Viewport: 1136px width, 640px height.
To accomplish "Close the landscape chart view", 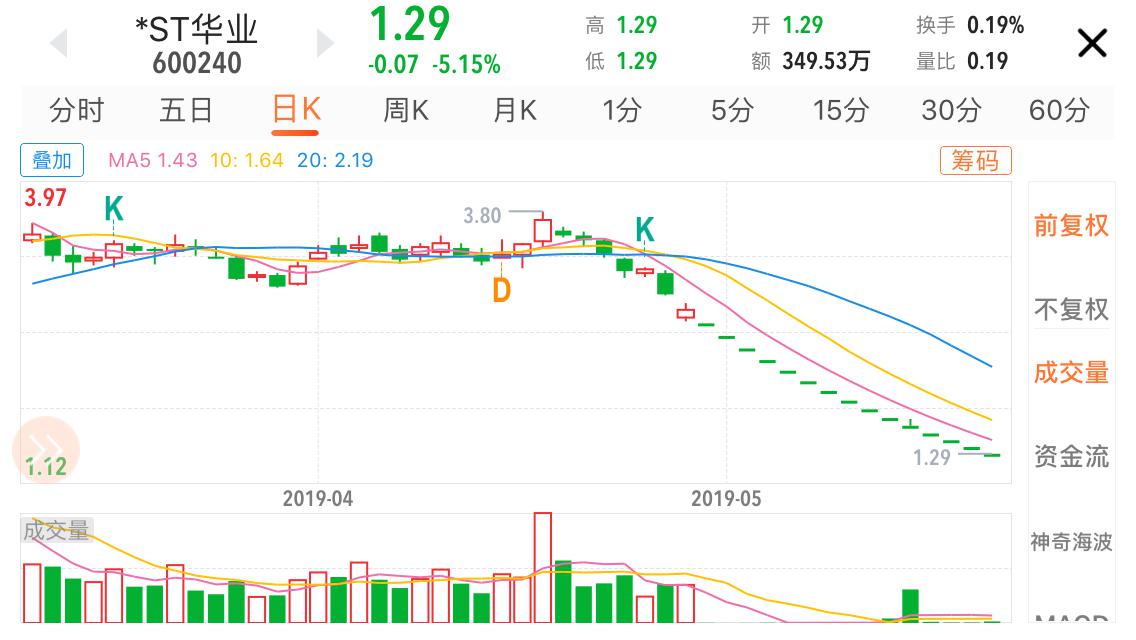I will coord(1092,44).
